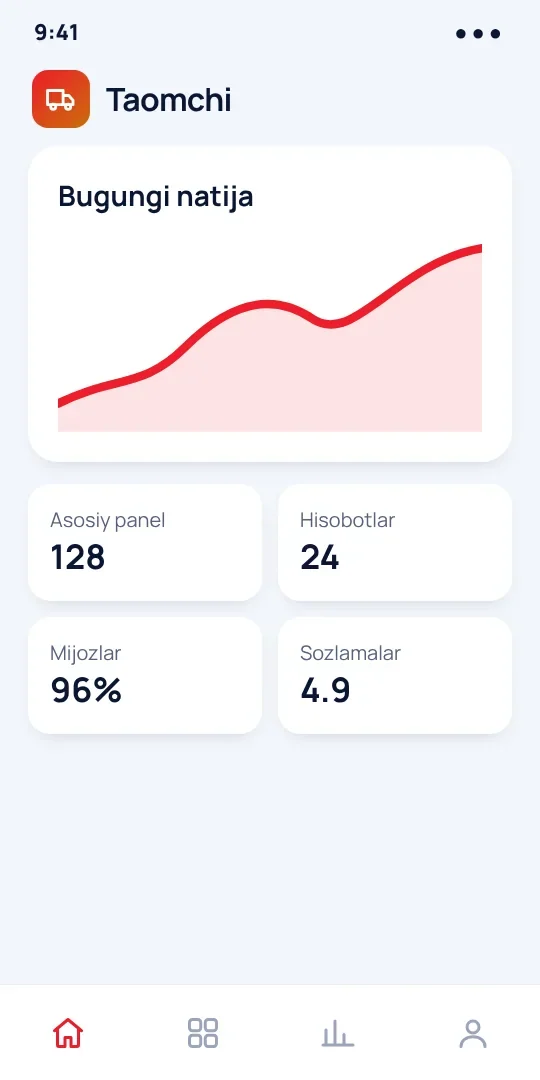Open the Asosiy panel card
Image resolution: width=540 pixels, height=1080 pixels.
point(145,542)
